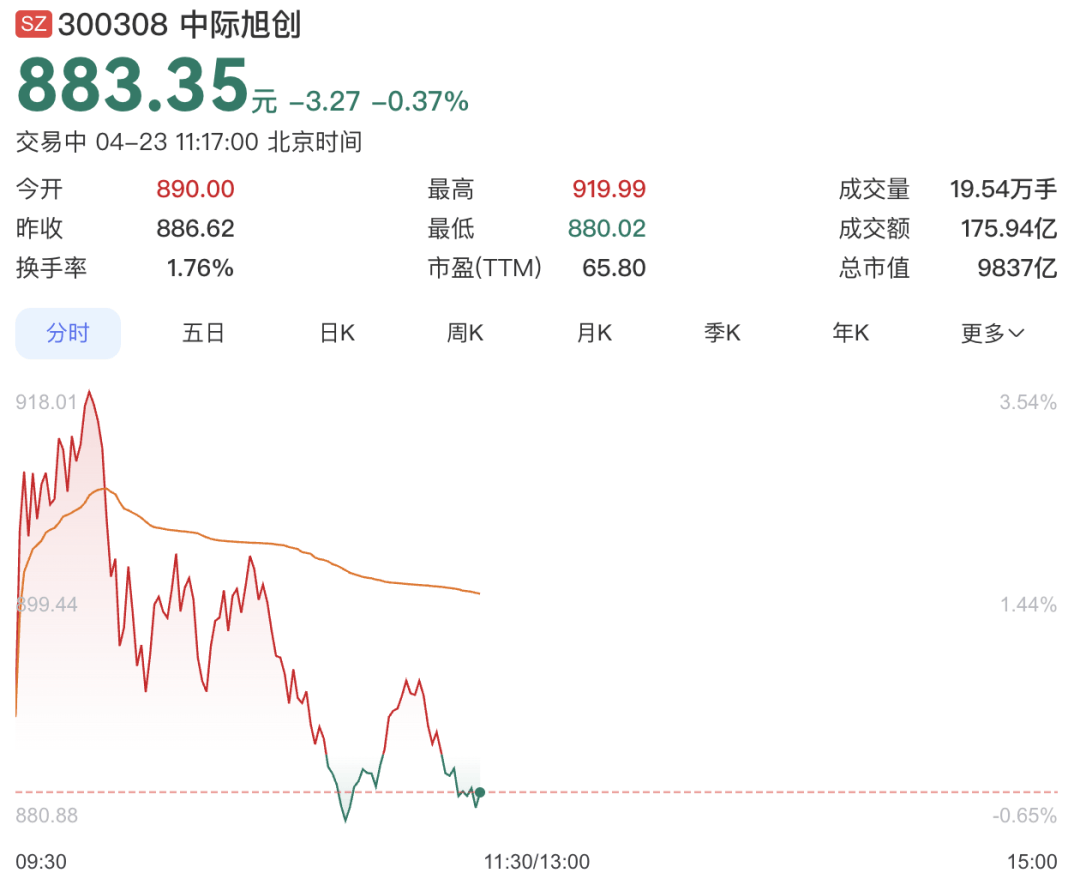Show the 月K chart

pos(594,333)
